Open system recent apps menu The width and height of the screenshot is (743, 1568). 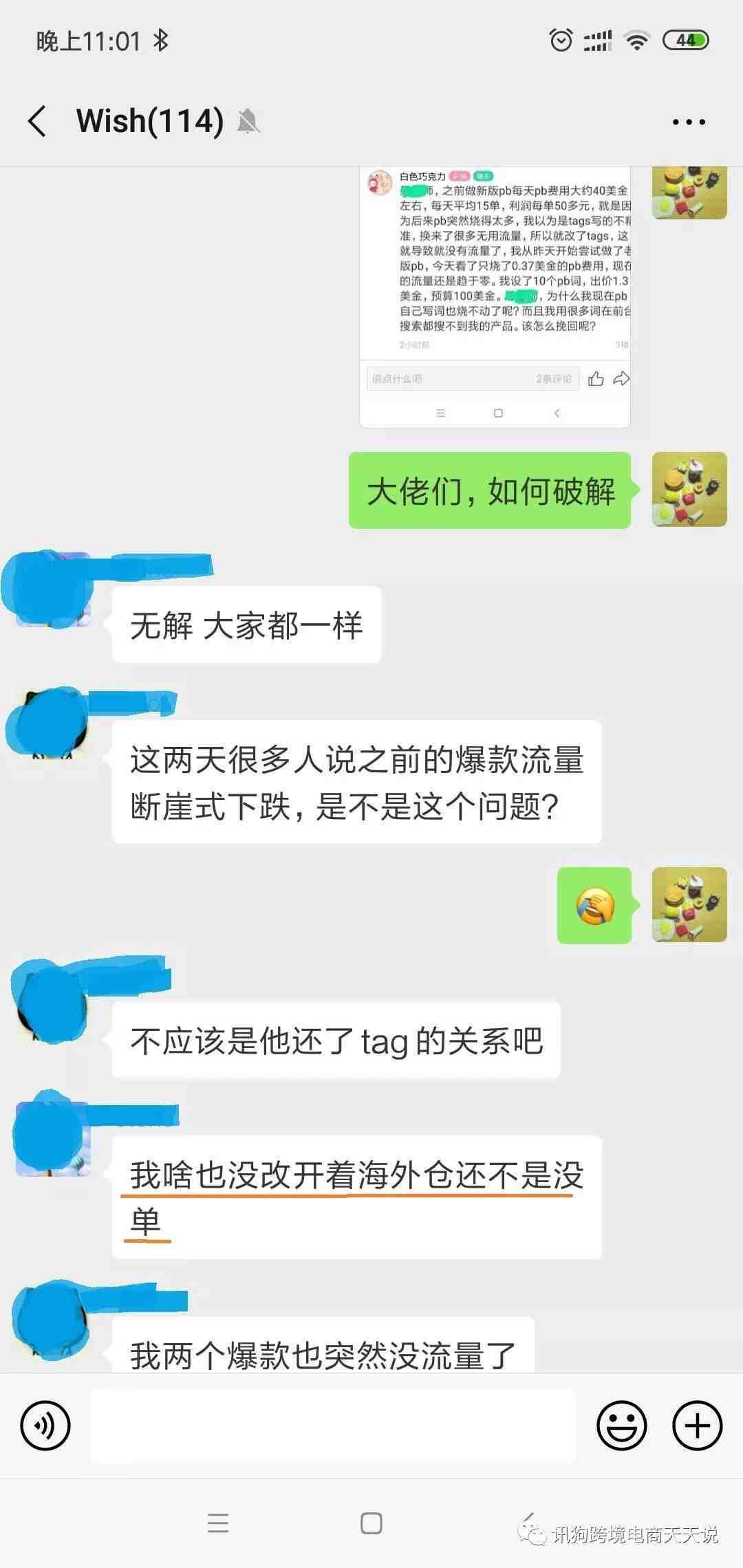[218, 1523]
